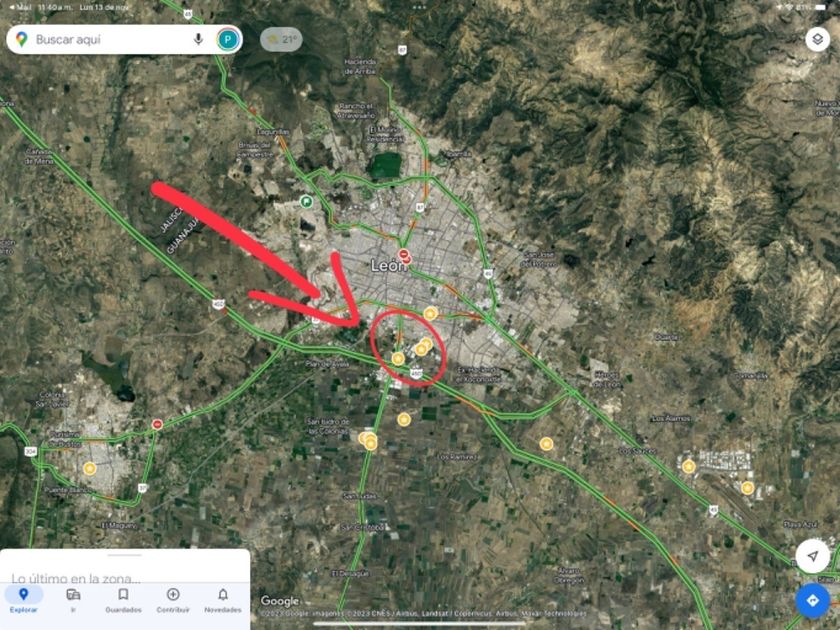Open the profile account avatar
Viewport: 840px width, 630px height.
pyautogui.click(x=228, y=39)
